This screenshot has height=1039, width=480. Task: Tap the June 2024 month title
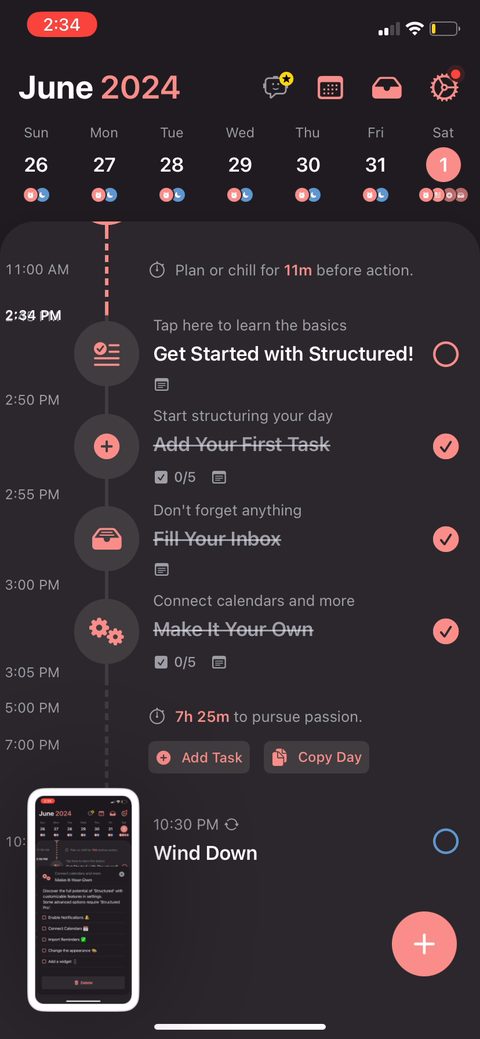click(99, 87)
